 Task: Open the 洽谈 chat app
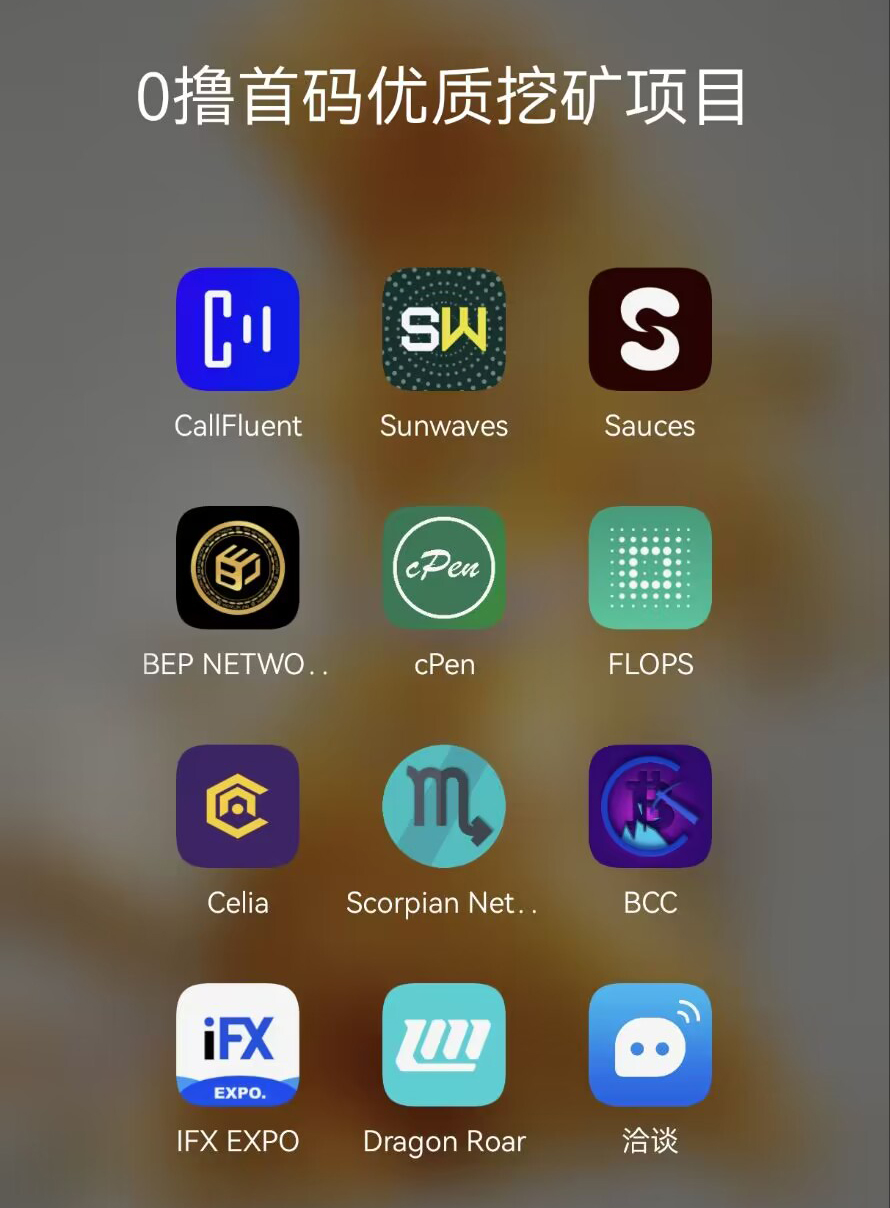tap(650, 1044)
